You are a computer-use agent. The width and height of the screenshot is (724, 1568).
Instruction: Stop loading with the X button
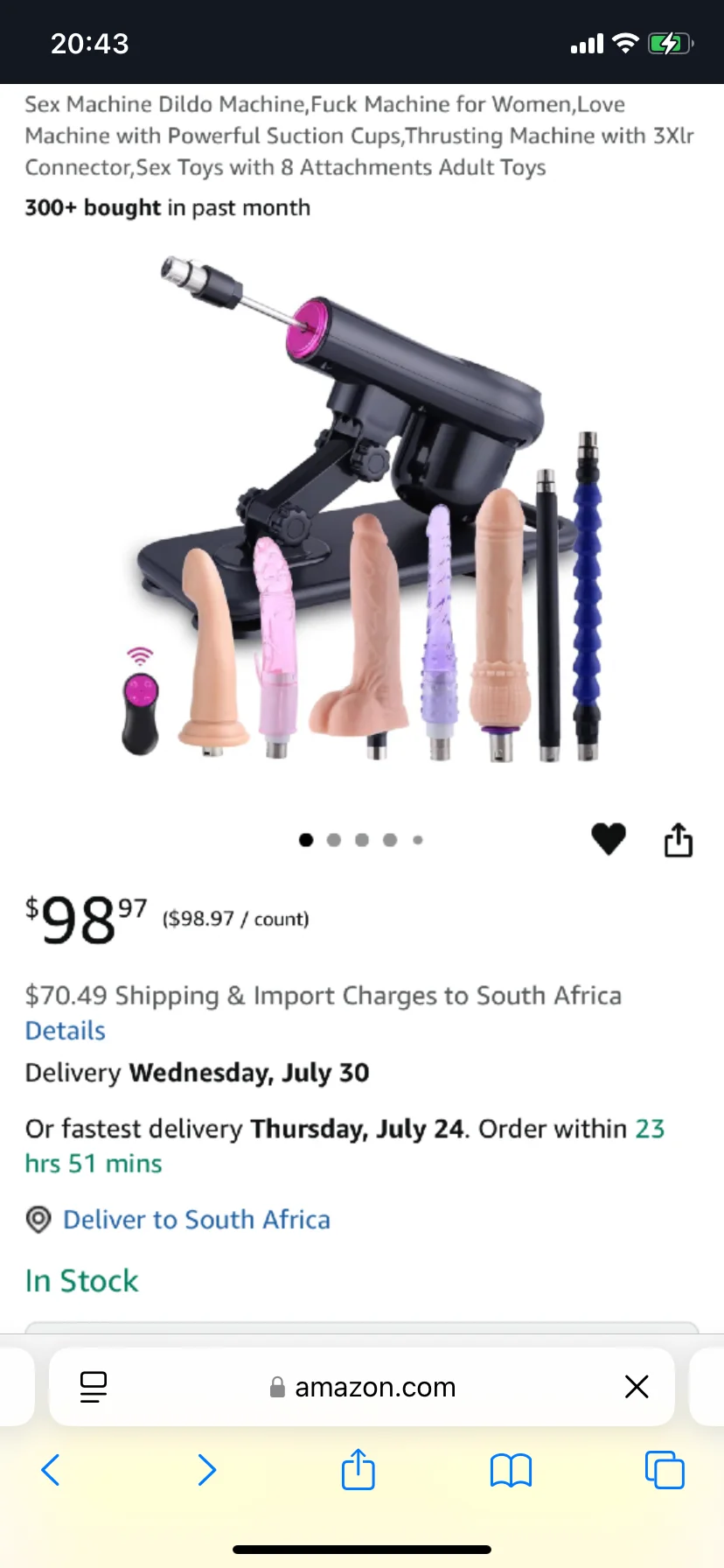tap(637, 1387)
